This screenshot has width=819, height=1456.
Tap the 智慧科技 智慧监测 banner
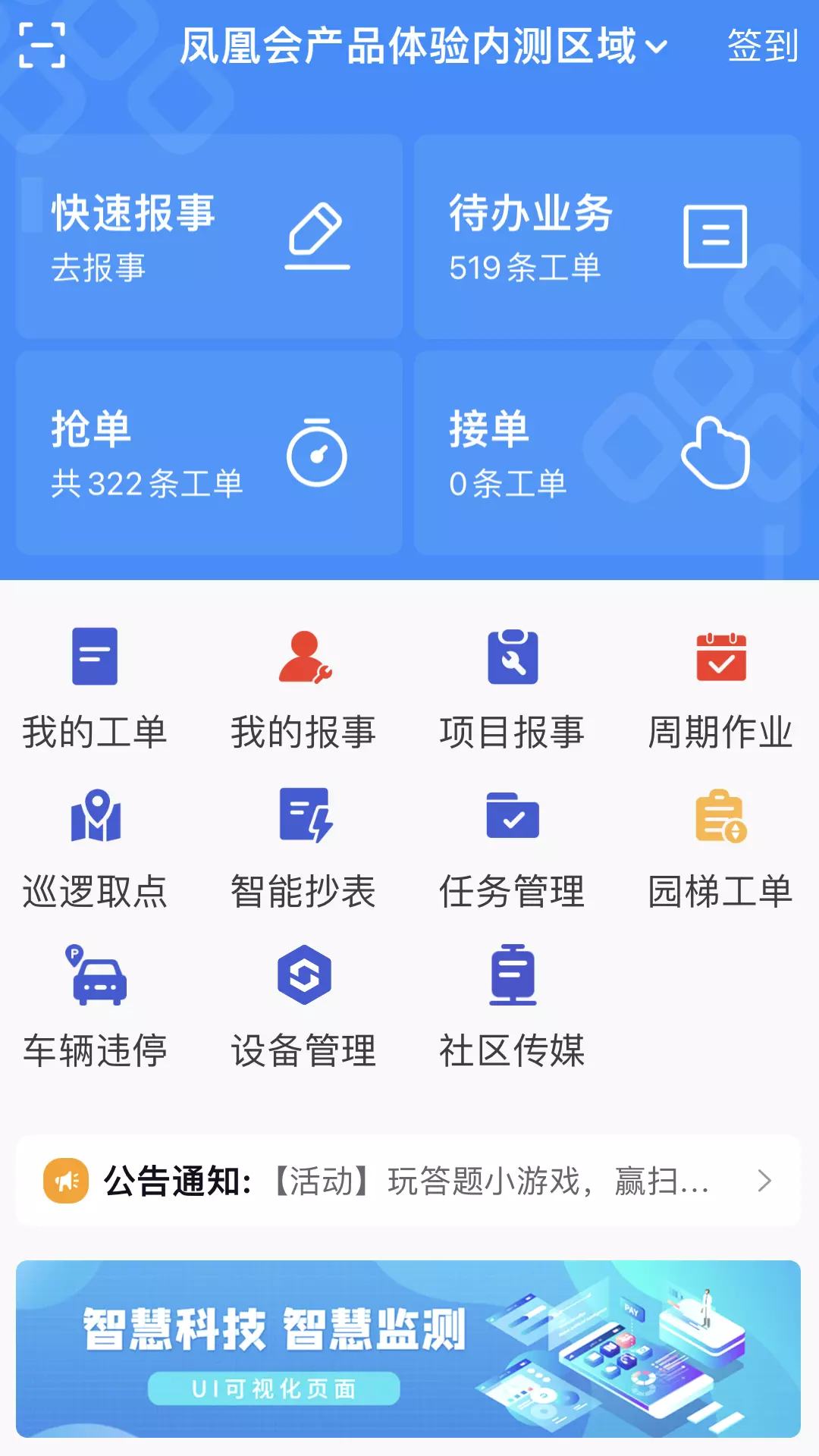(x=409, y=1349)
